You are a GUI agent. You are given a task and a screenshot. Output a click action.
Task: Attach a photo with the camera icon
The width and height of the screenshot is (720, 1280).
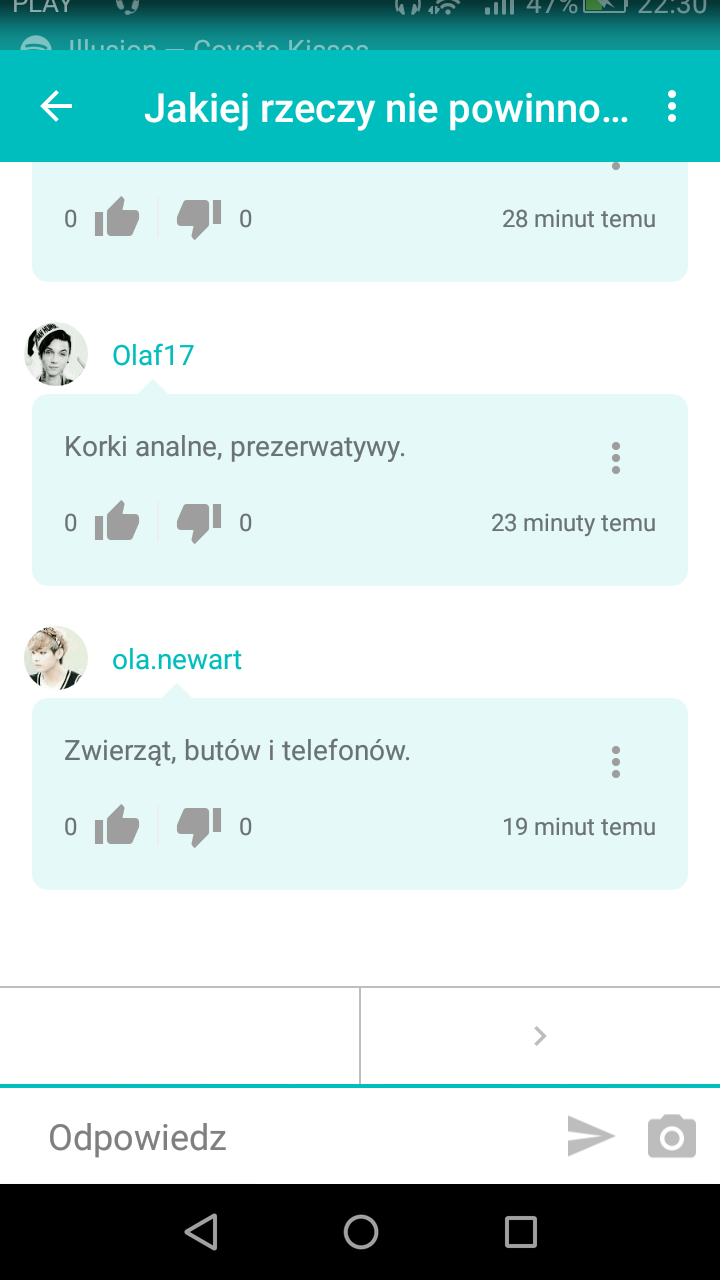click(x=671, y=1136)
